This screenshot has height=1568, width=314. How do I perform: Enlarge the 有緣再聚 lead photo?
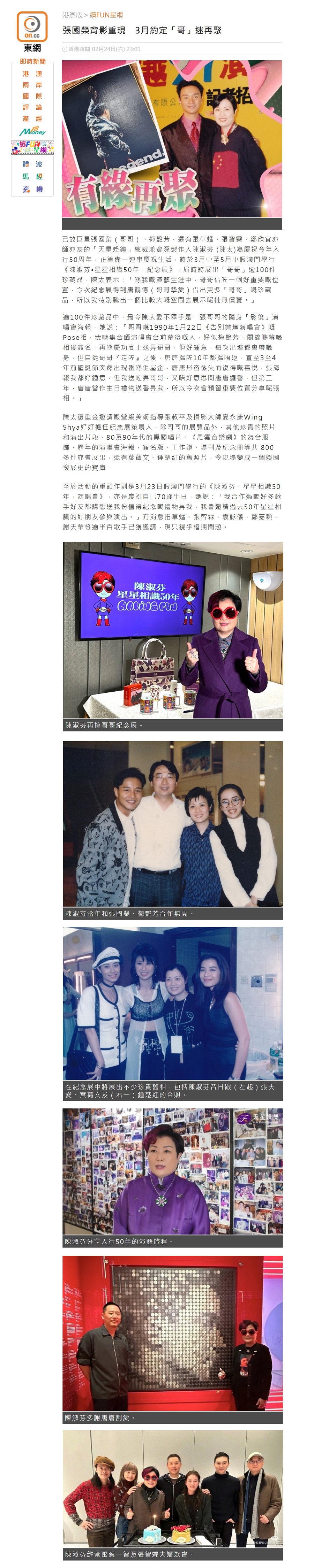171,138
